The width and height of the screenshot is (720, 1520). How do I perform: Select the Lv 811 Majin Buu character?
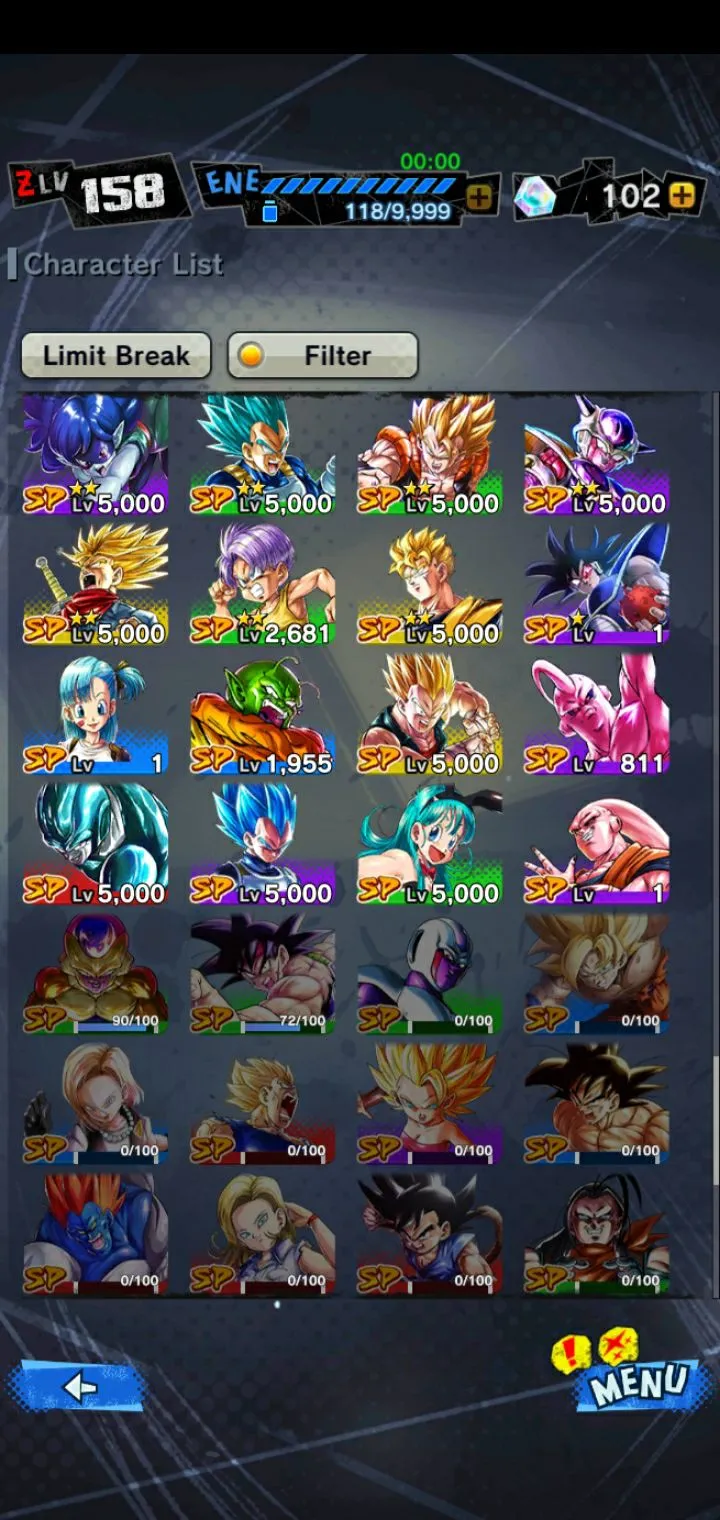click(x=597, y=715)
